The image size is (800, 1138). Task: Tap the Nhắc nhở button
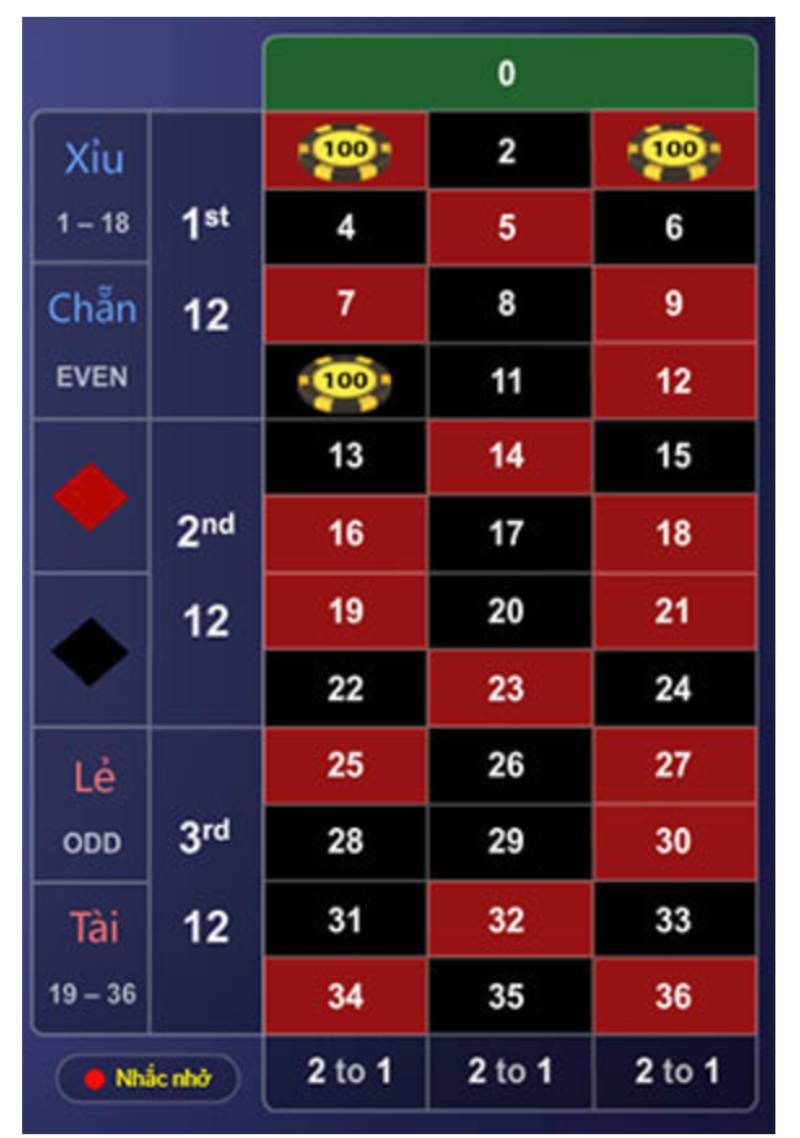(x=148, y=1079)
